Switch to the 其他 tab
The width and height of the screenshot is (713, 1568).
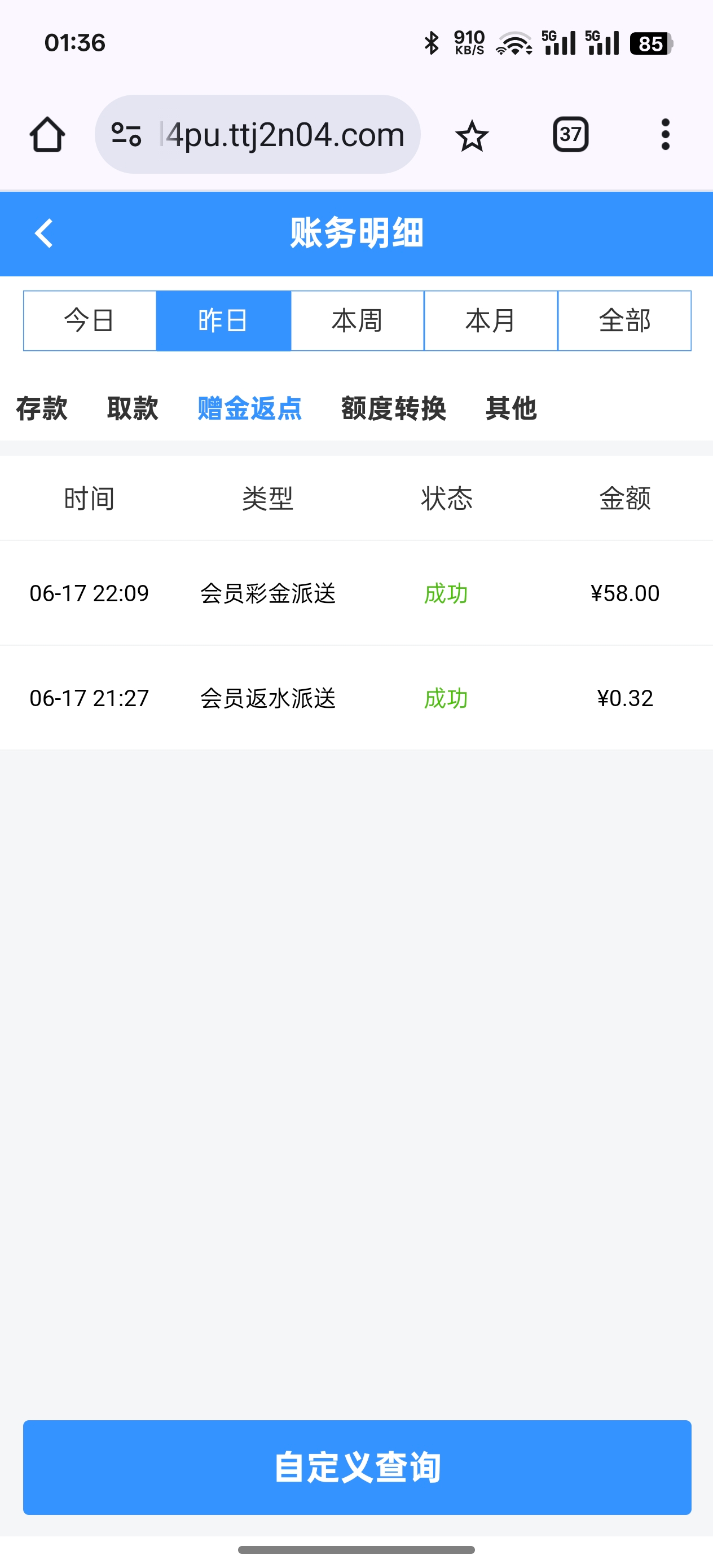pyautogui.click(x=511, y=408)
